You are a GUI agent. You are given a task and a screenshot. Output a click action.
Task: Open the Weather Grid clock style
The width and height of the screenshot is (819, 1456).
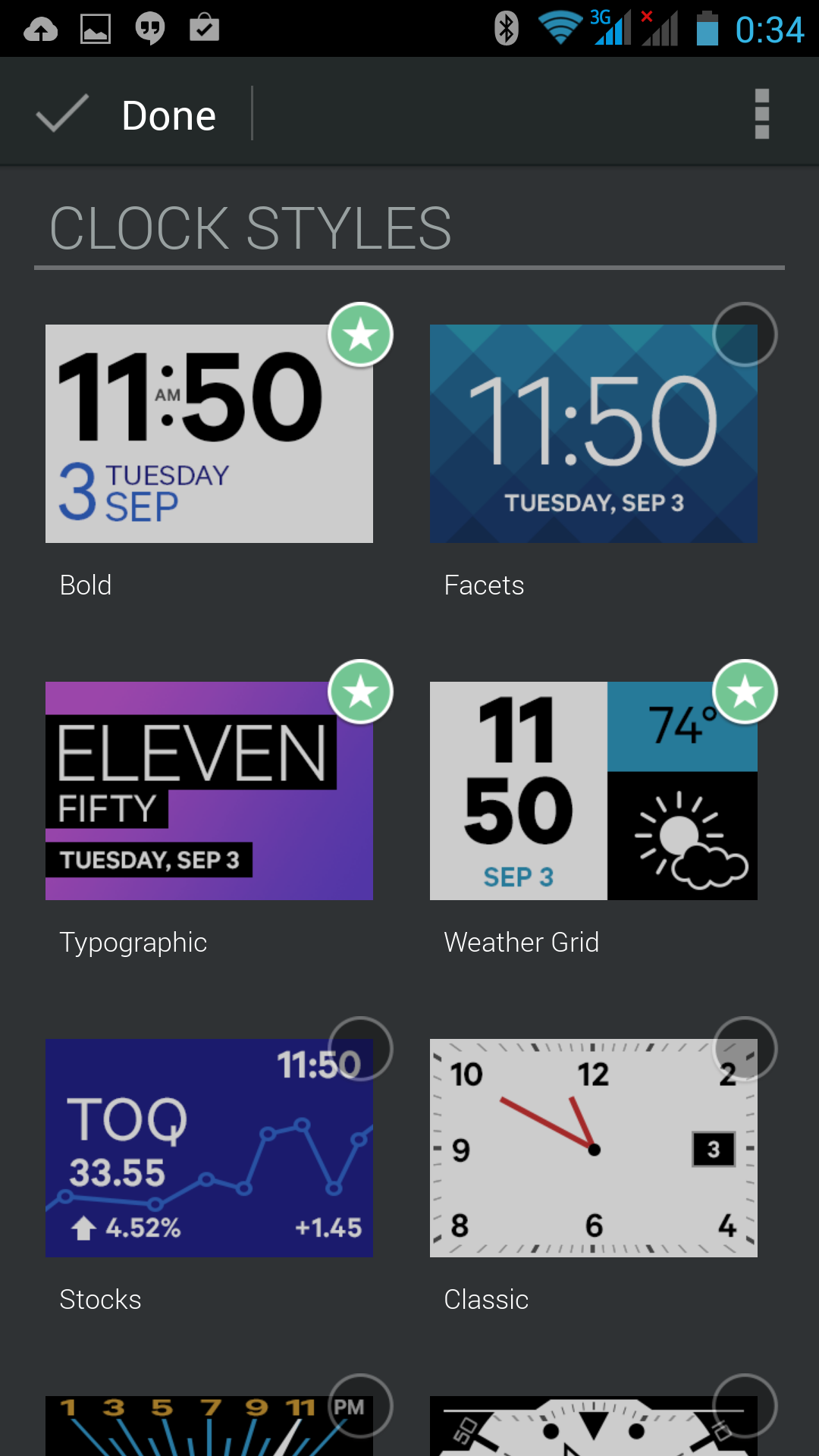pos(593,791)
